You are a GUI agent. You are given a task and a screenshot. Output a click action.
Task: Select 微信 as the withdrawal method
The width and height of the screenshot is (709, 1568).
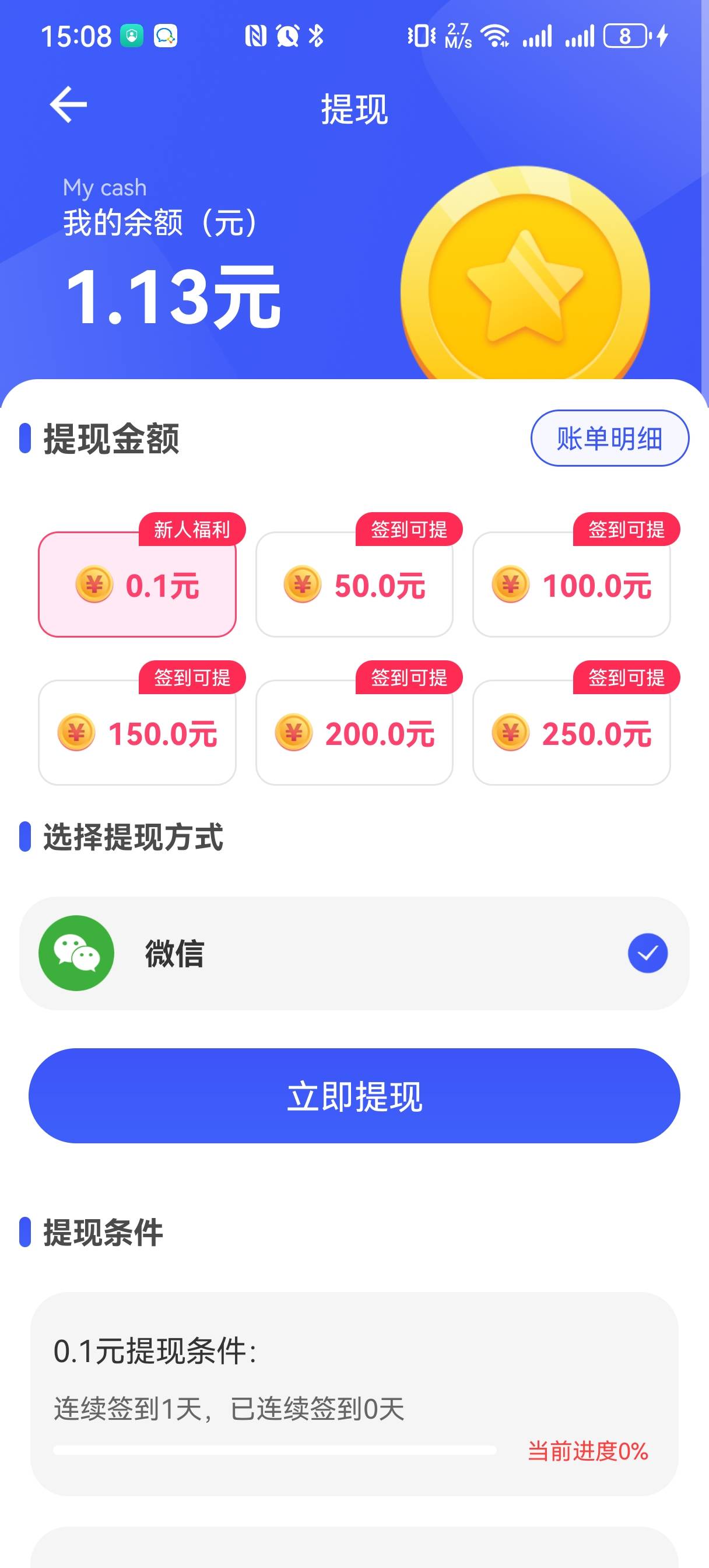click(354, 953)
